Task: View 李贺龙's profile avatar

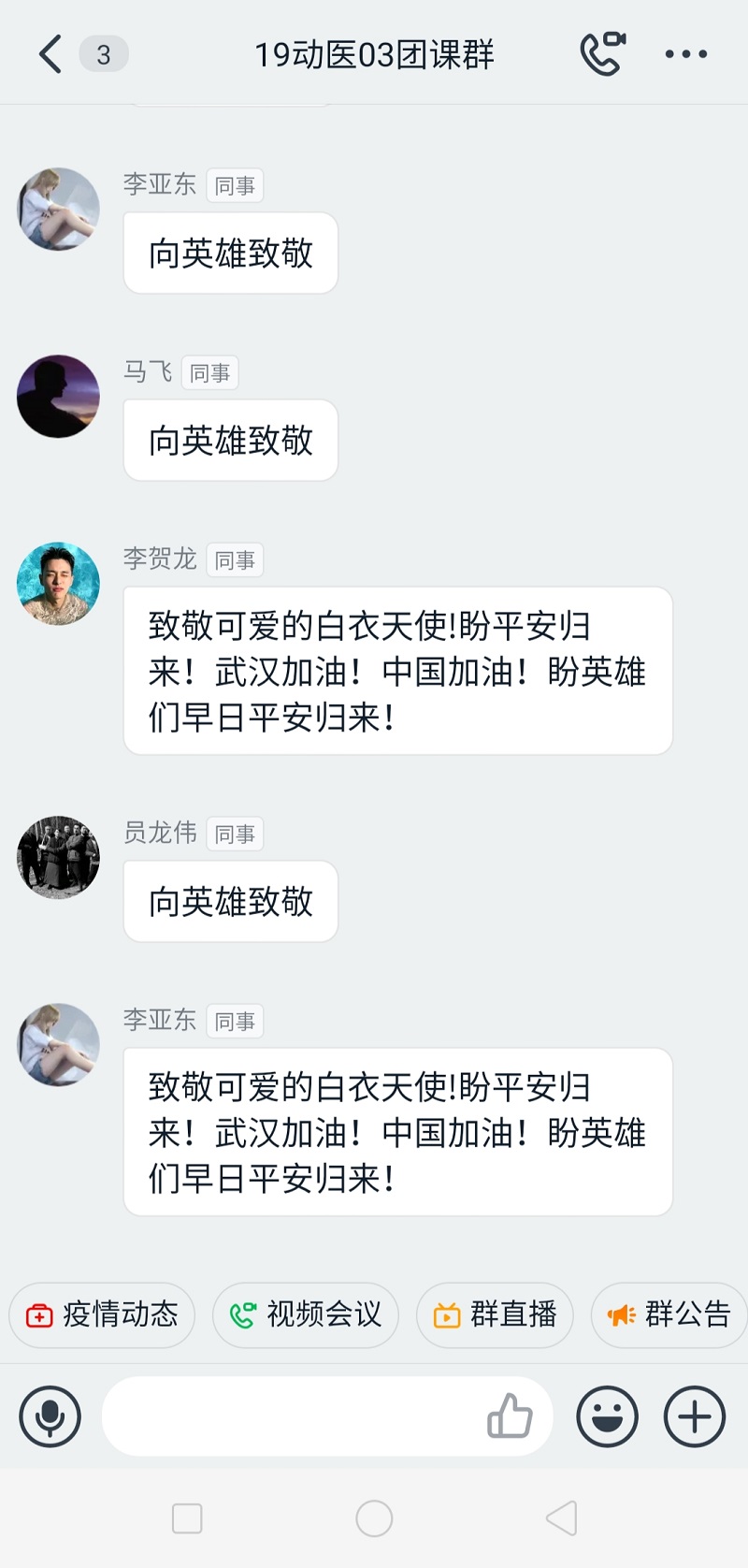Action: (58, 583)
